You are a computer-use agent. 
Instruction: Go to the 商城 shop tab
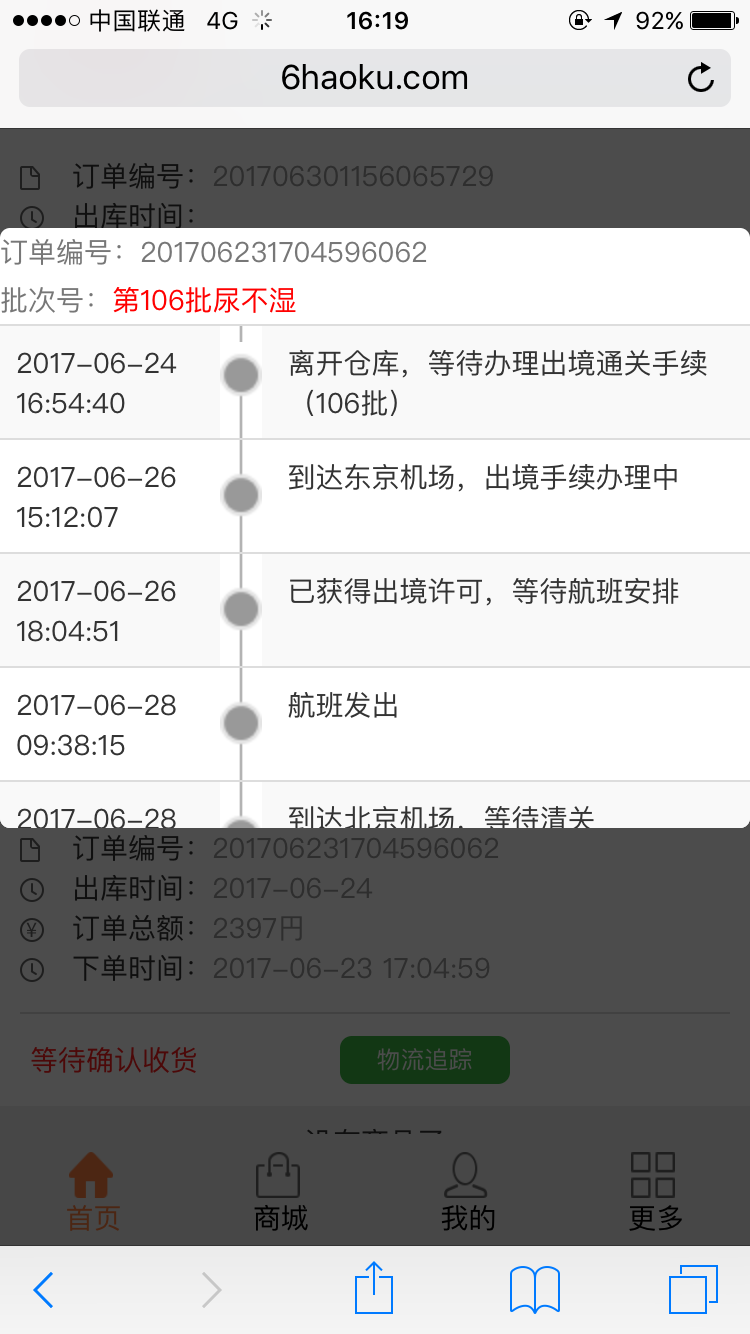pyautogui.click(x=281, y=1191)
